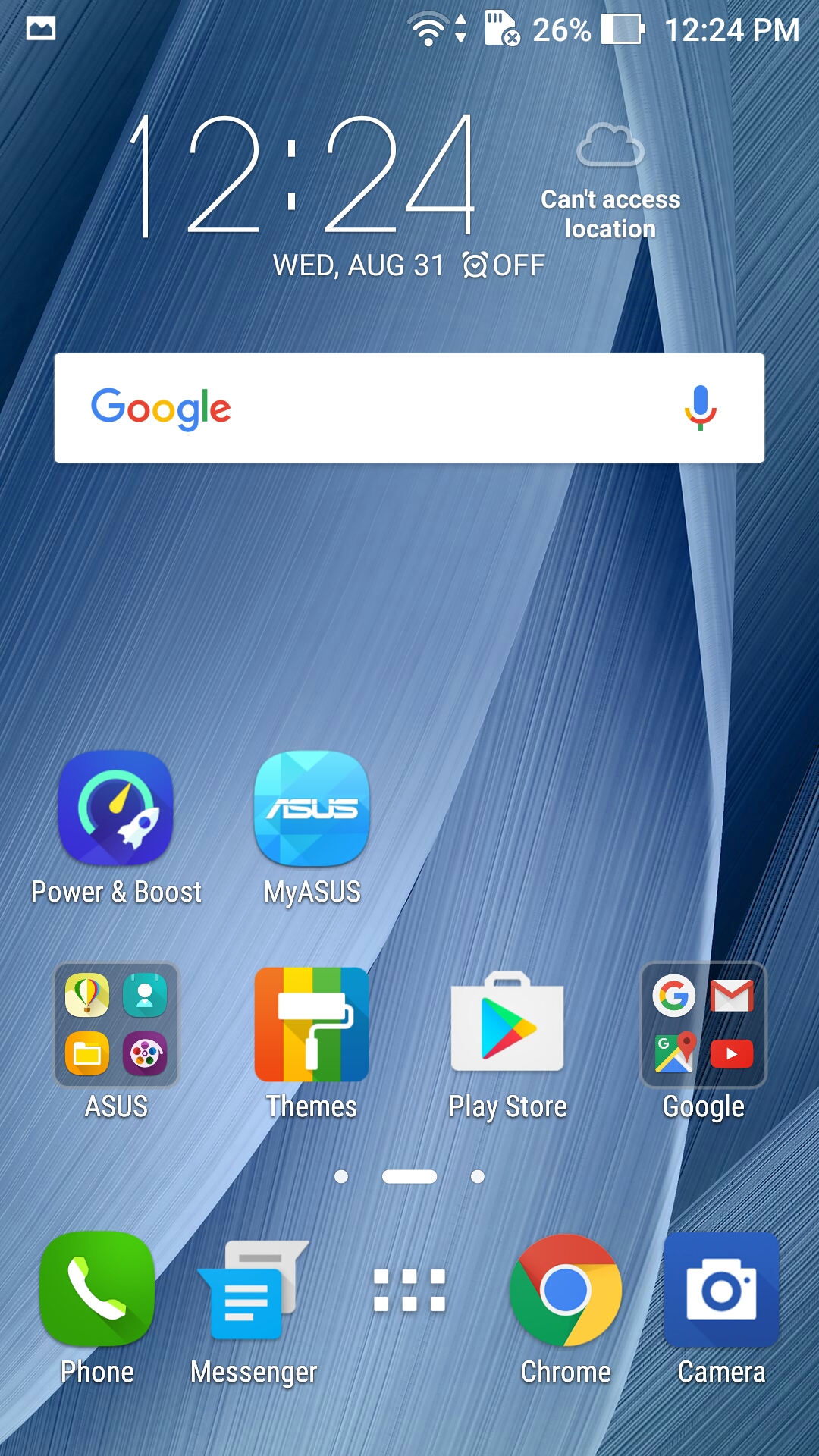This screenshot has height=1456, width=819.
Task: Open the Google search bar
Action: click(x=379, y=408)
